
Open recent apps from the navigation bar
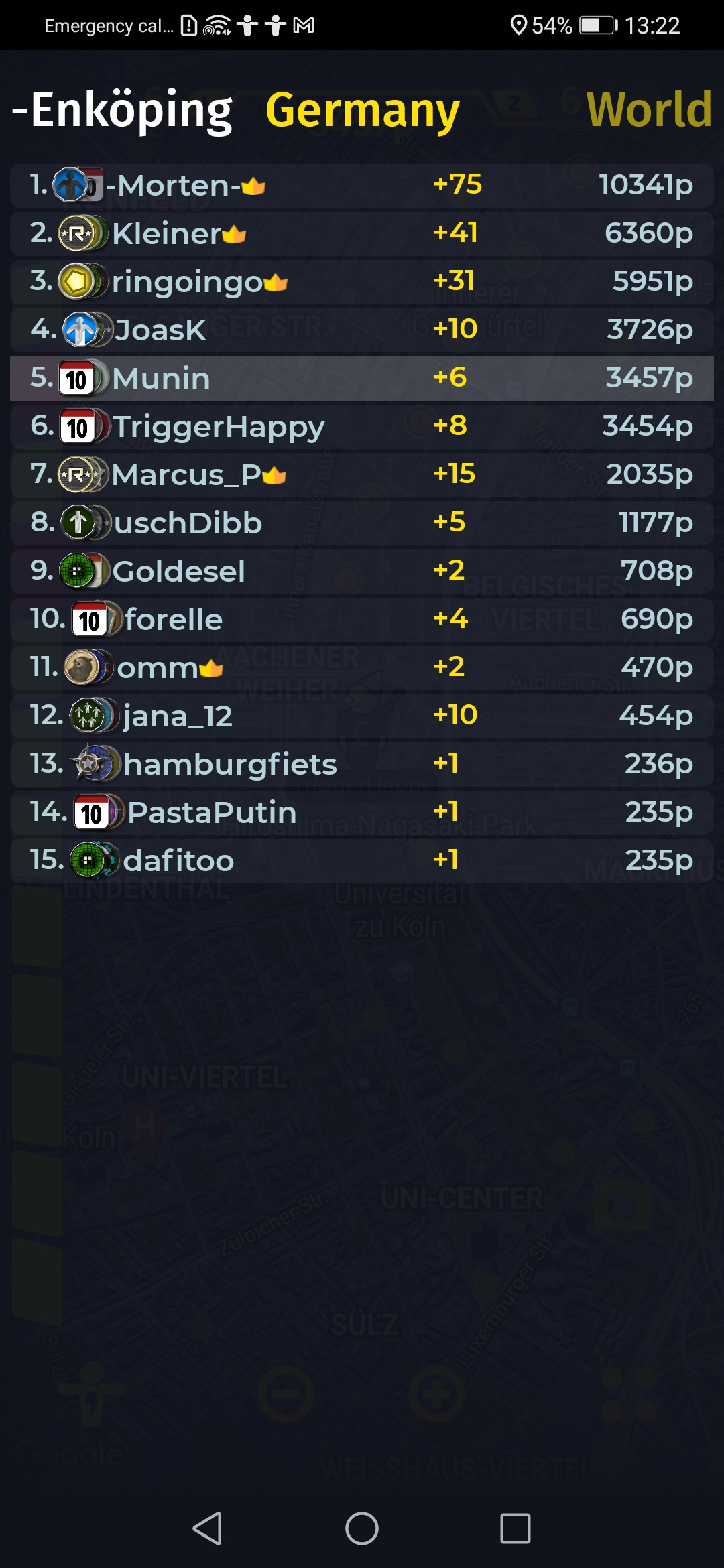pos(516,1528)
